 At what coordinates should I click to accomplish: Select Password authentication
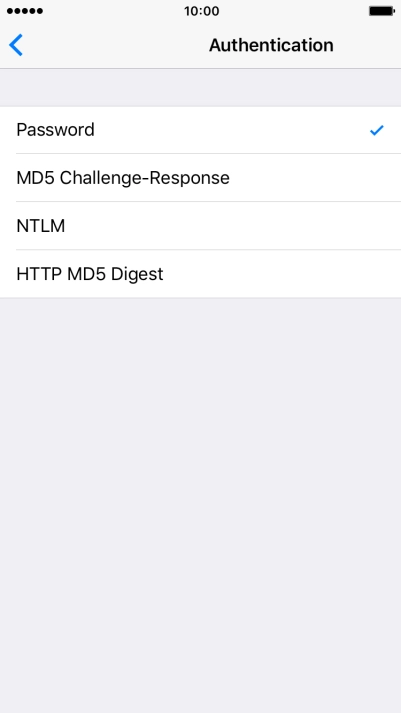200,130
